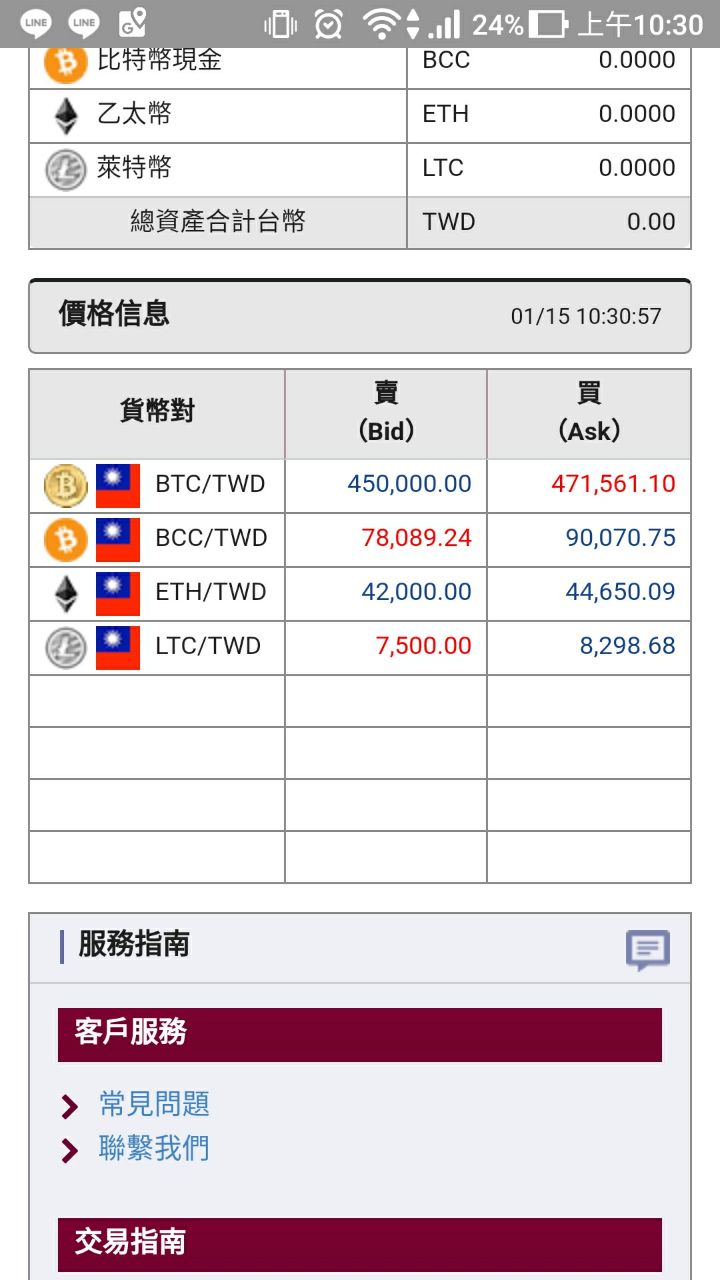Open the 聯繫我們 link
720x1280 pixels.
pos(154,1148)
